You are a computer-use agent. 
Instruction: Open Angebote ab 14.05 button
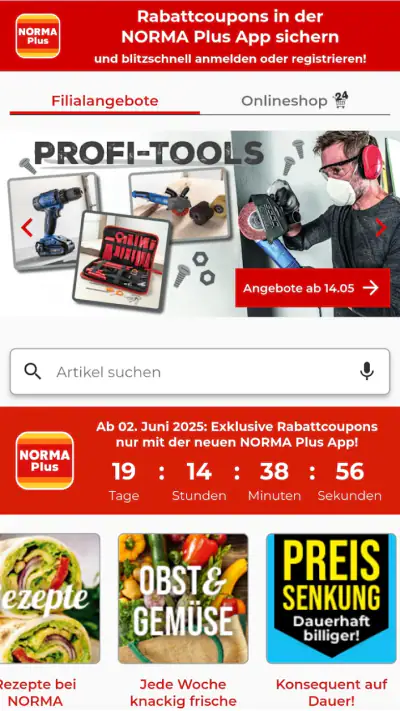point(312,288)
